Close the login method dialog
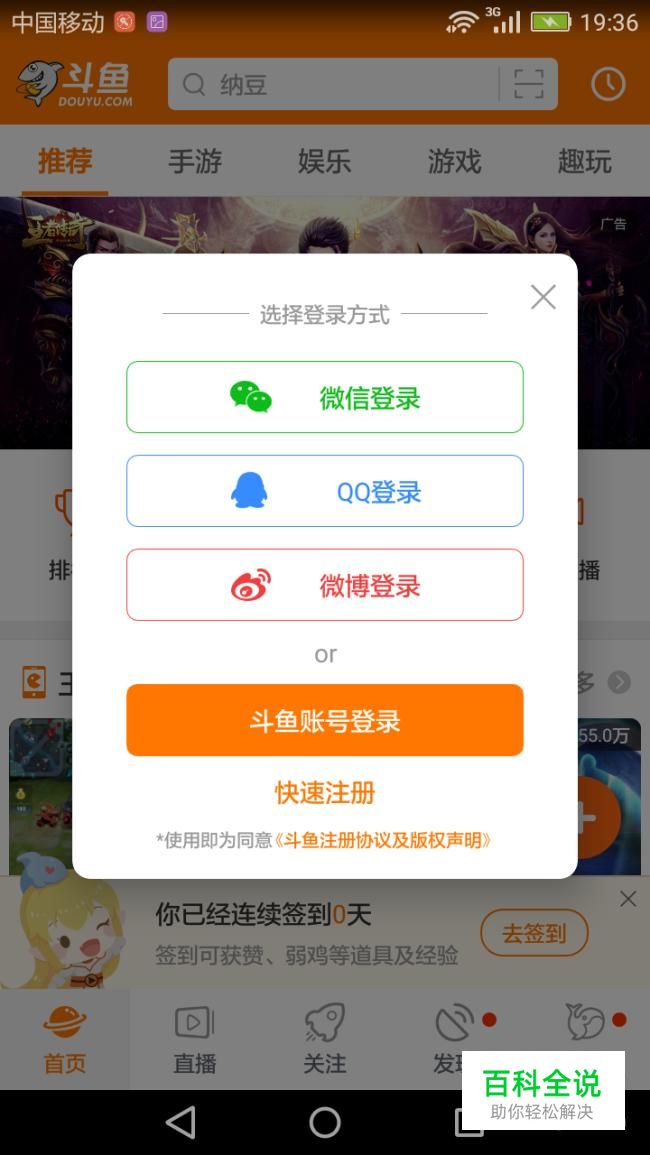650x1155 pixels. pos(543,297)
